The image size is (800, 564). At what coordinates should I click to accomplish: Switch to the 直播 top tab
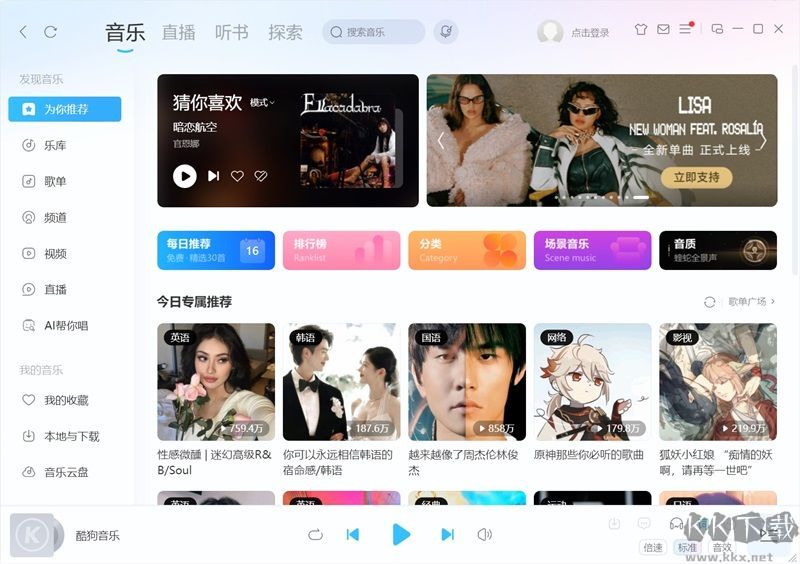click(x=179, y=32)
